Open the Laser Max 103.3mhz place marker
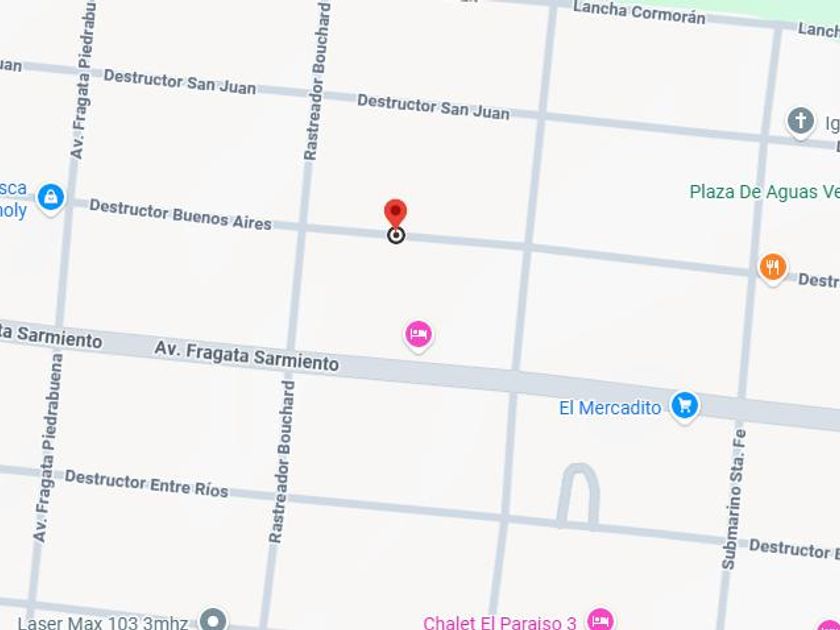Image resolution: width=840 pixels, height=630 pixels. 213,620
